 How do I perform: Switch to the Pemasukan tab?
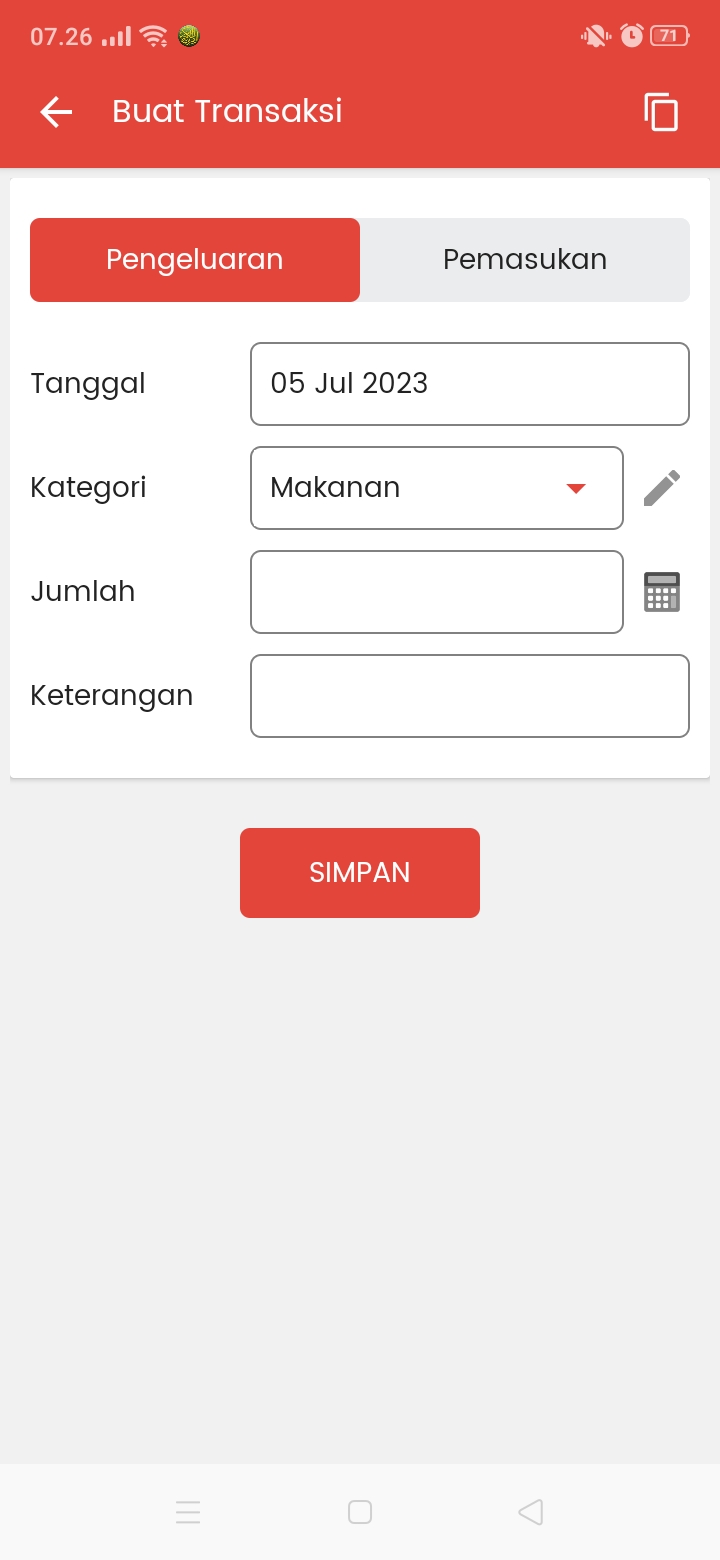click(525, 260)
